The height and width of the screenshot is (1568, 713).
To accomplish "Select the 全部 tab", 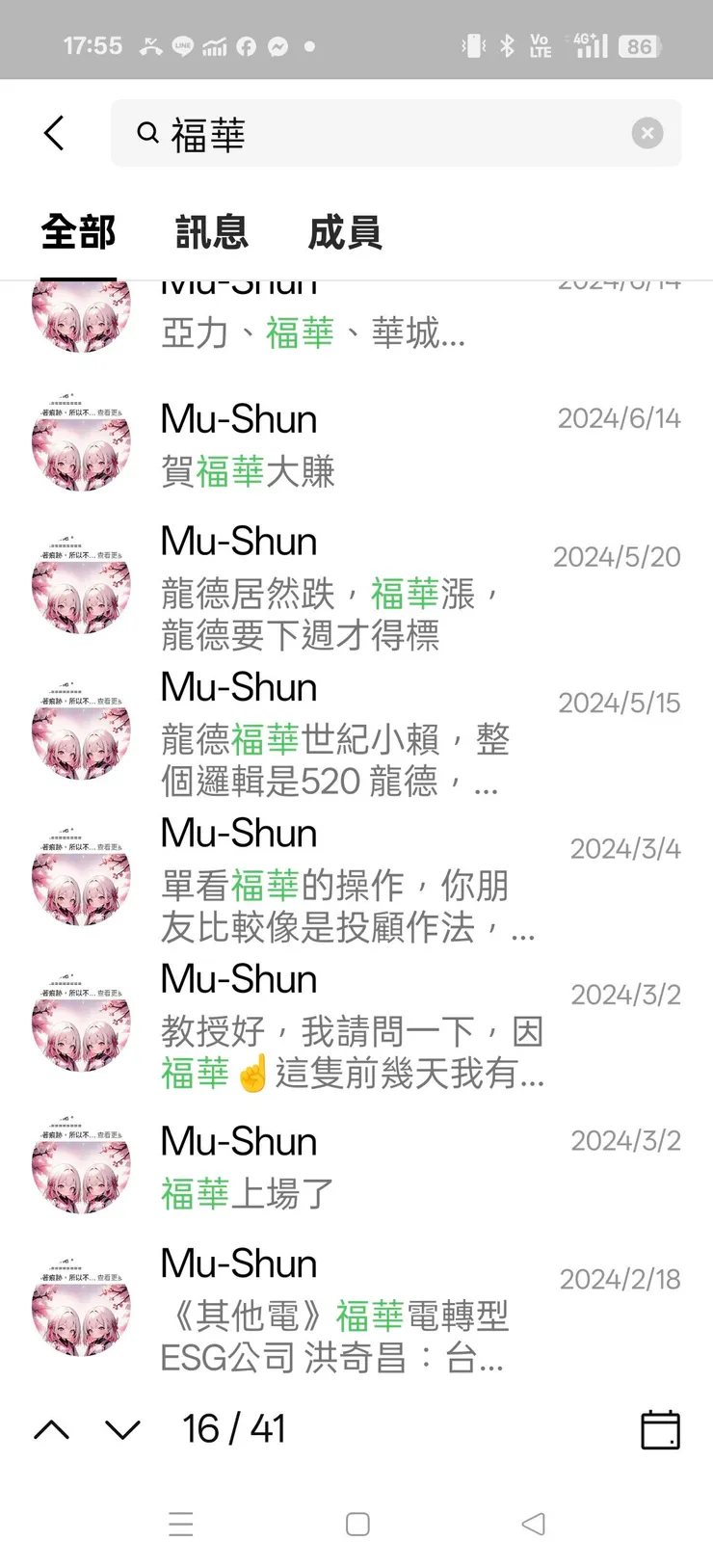I will 78,232.
